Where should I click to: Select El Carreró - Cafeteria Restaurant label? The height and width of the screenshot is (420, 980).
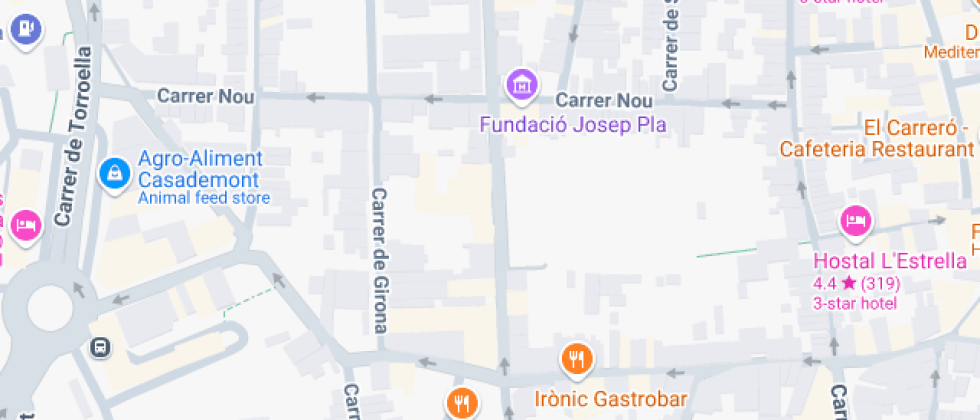pyautogui.click(x=918, y=139)
